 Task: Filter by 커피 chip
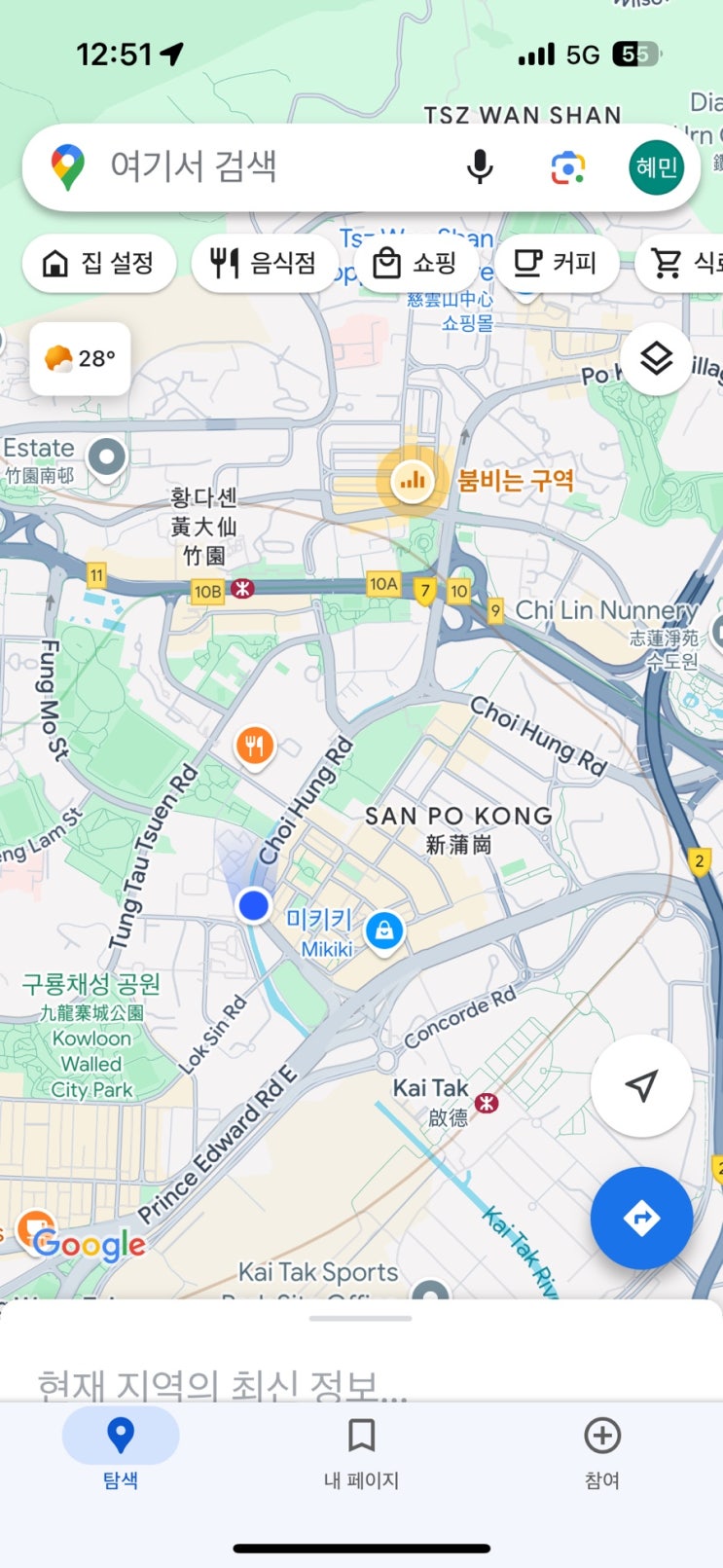click(556, 263)
